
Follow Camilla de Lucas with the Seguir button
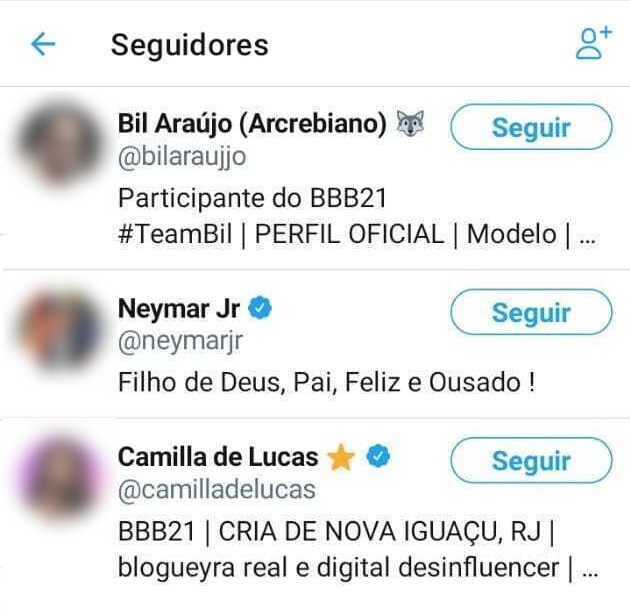coord(530,461)
